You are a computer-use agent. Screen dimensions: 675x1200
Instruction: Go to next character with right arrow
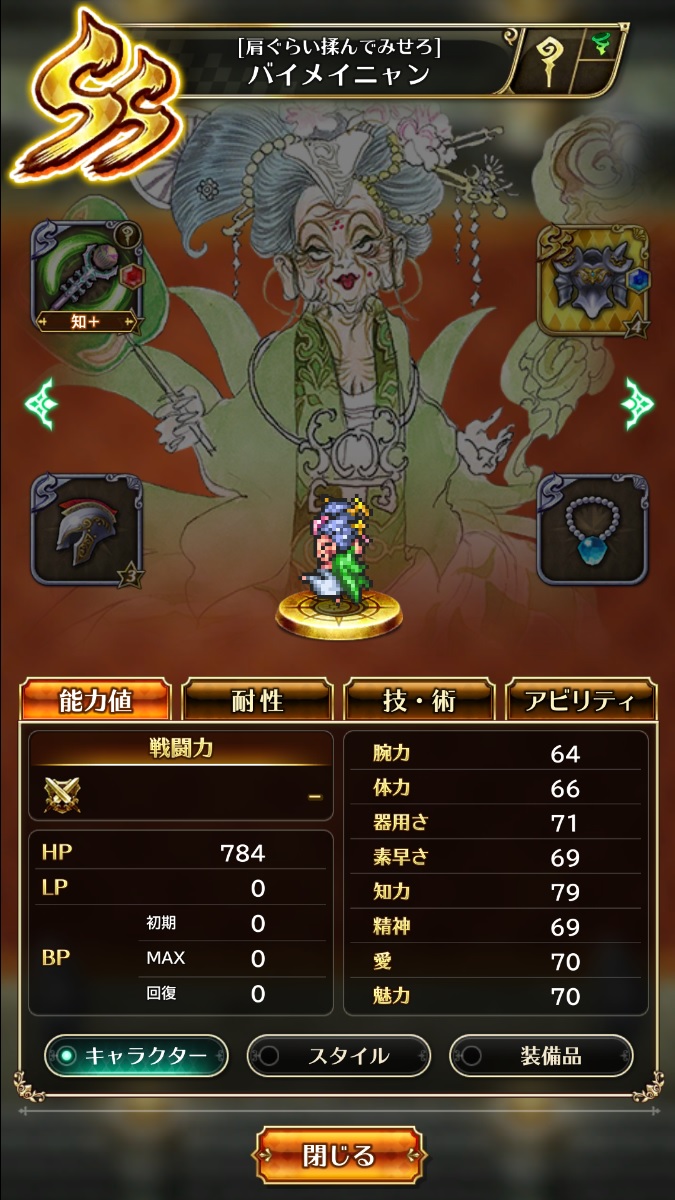[x=636, y=403]
